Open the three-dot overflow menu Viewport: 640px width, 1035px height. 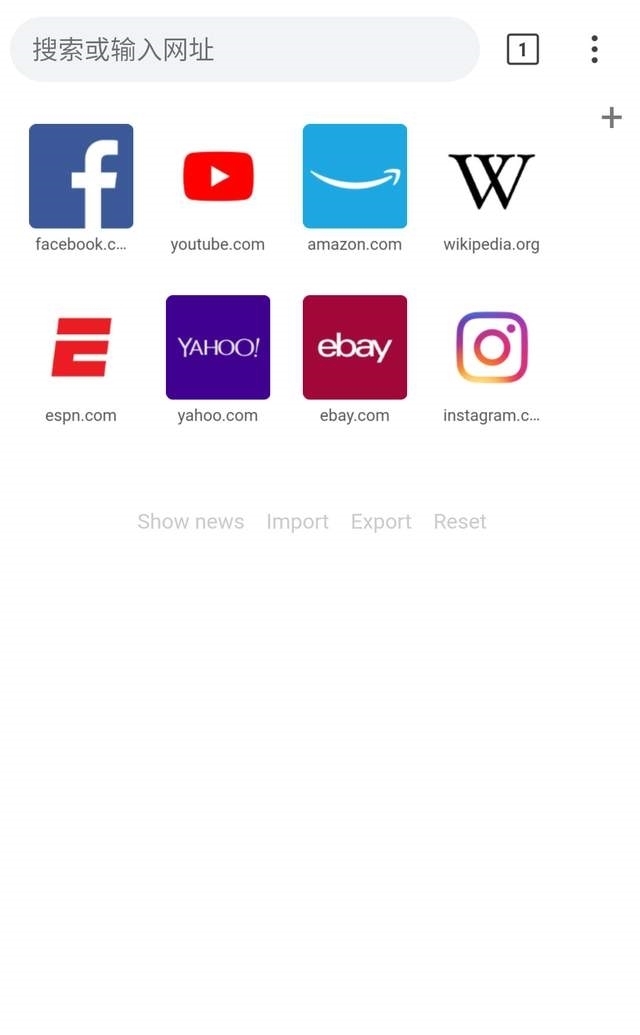594,49
